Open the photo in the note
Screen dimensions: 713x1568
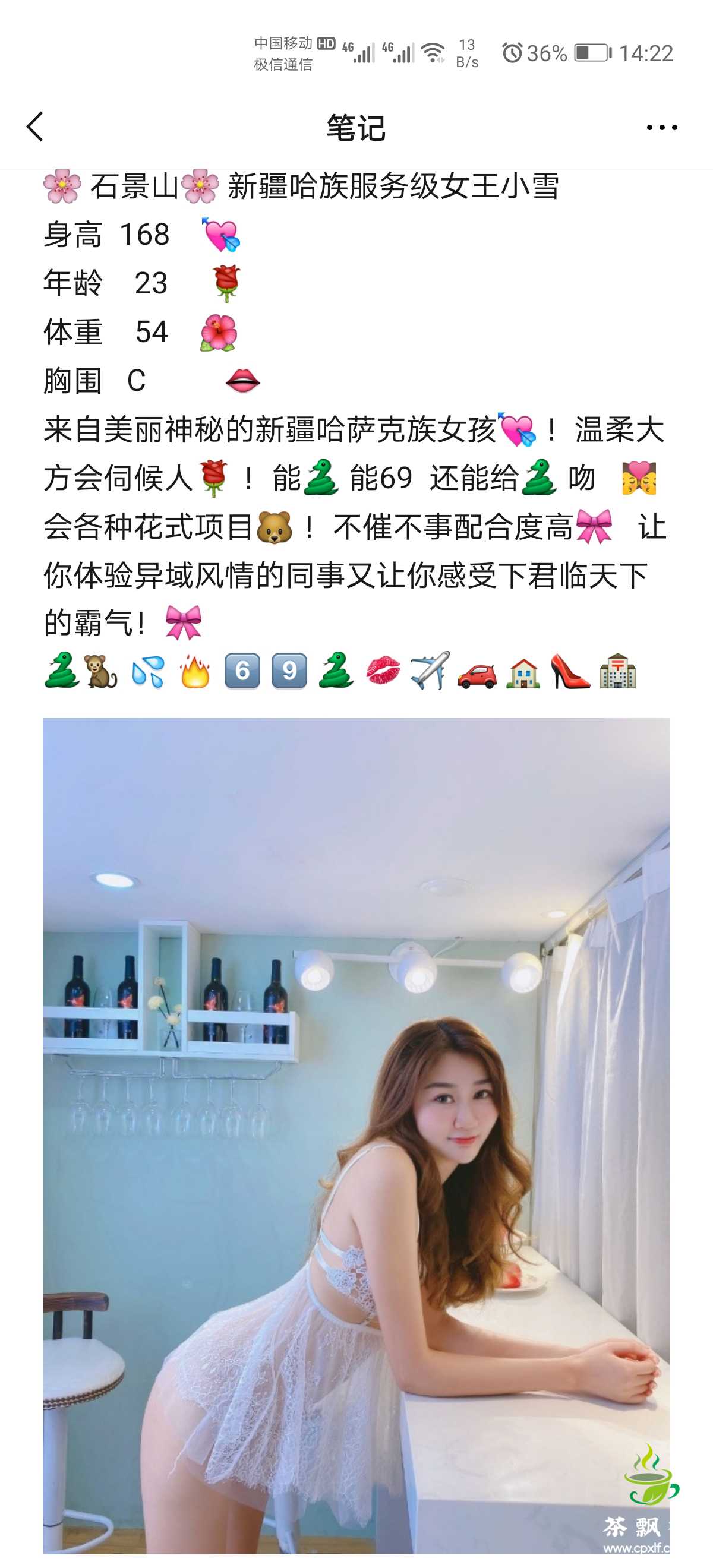click(356, 1134)
